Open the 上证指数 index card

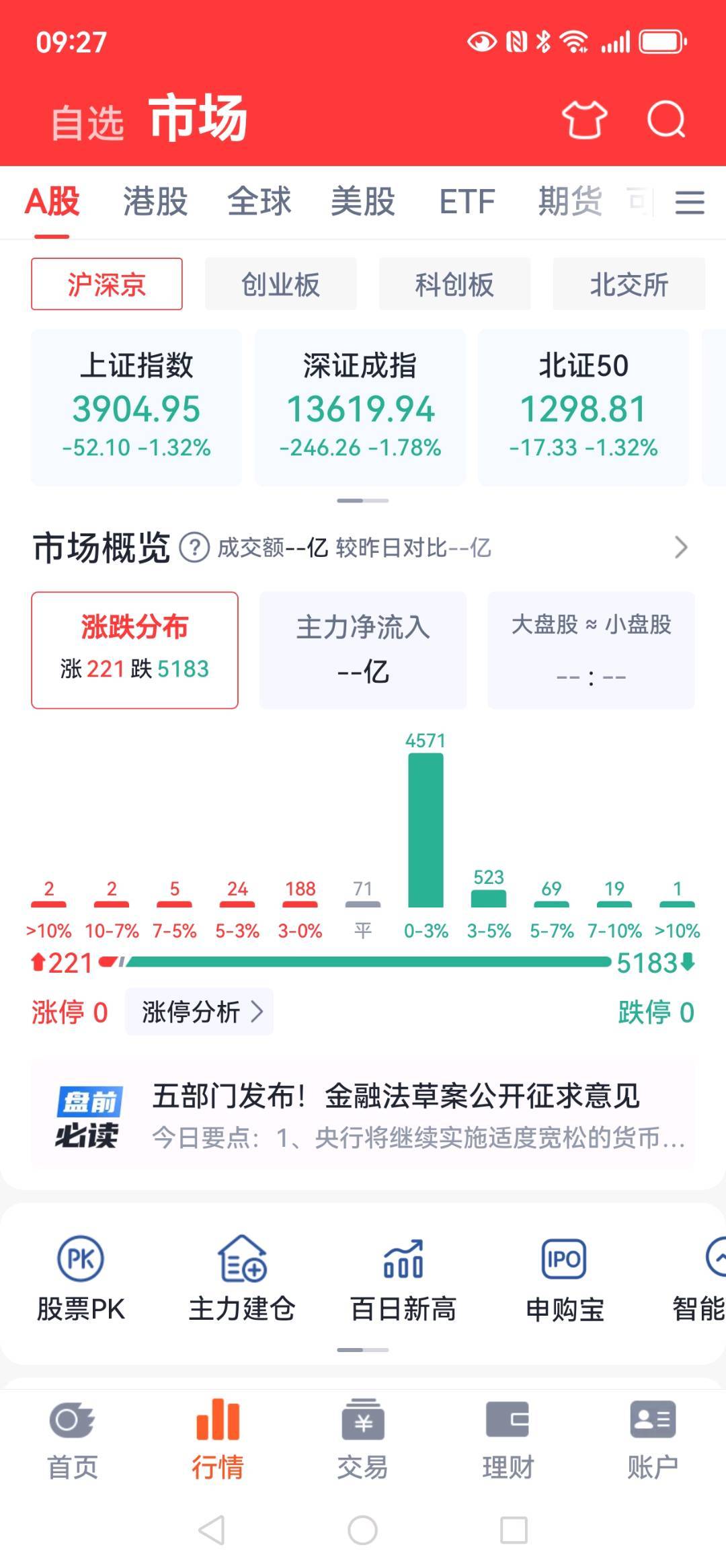[x=136, y=407]
